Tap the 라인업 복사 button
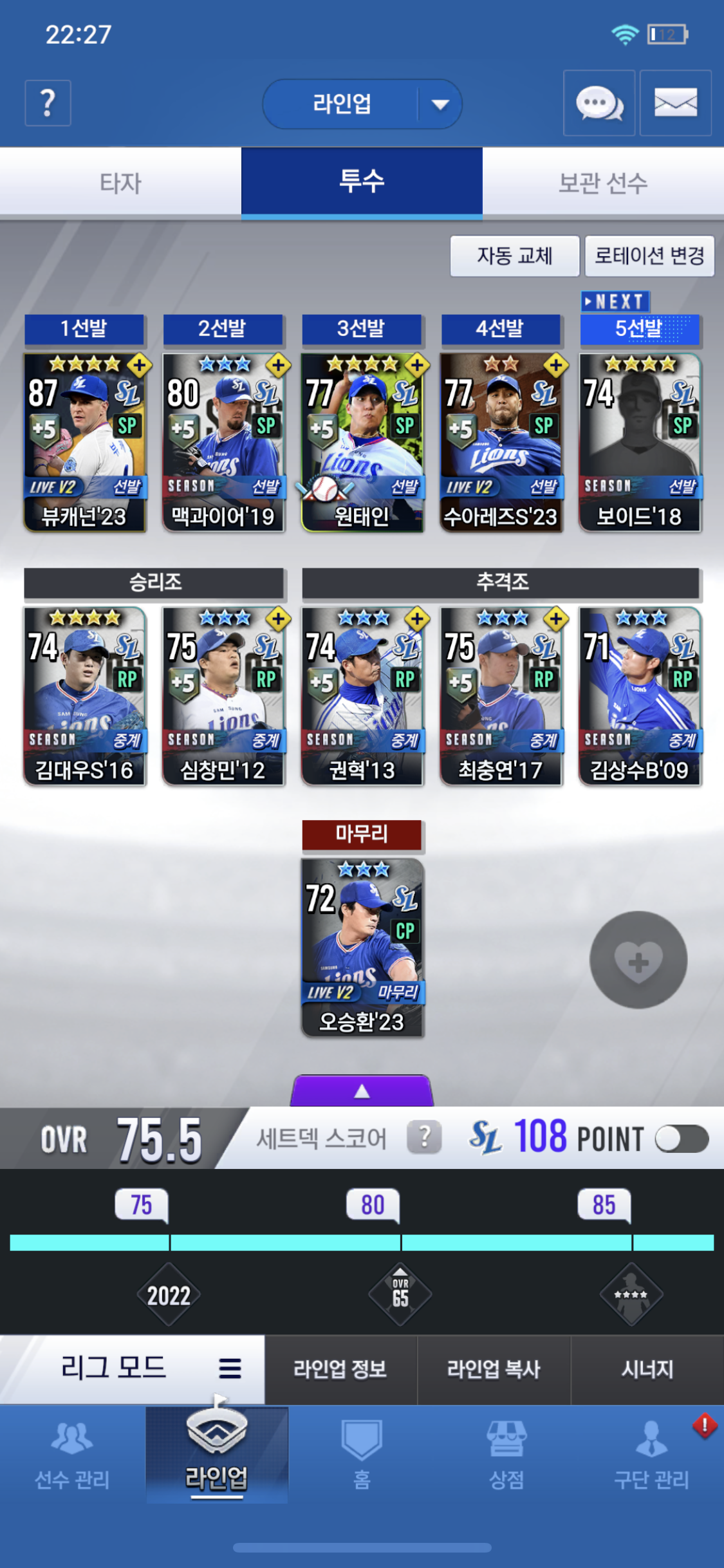Viewport: 724px width, 1568px height. [x=494, y=1369]
